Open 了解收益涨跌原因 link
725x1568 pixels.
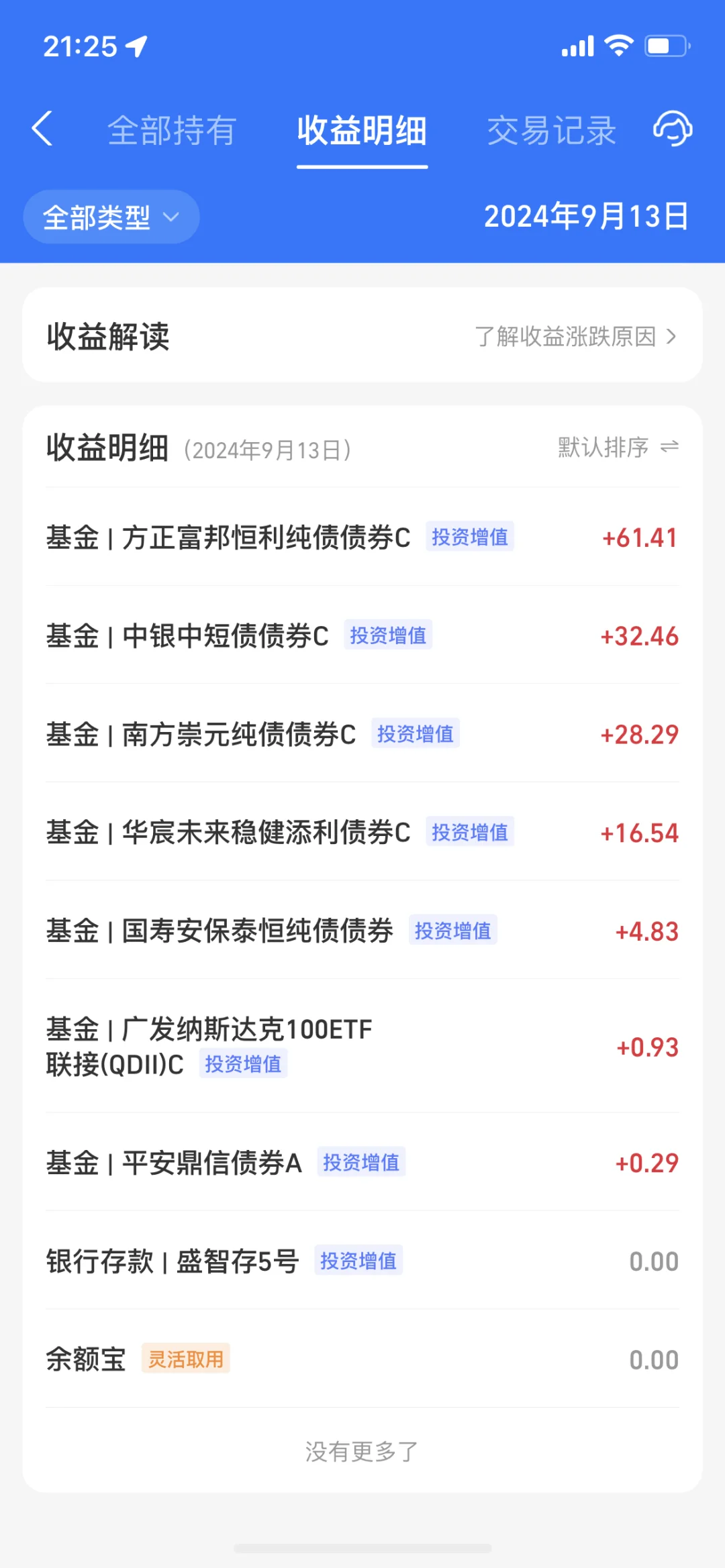575,336
